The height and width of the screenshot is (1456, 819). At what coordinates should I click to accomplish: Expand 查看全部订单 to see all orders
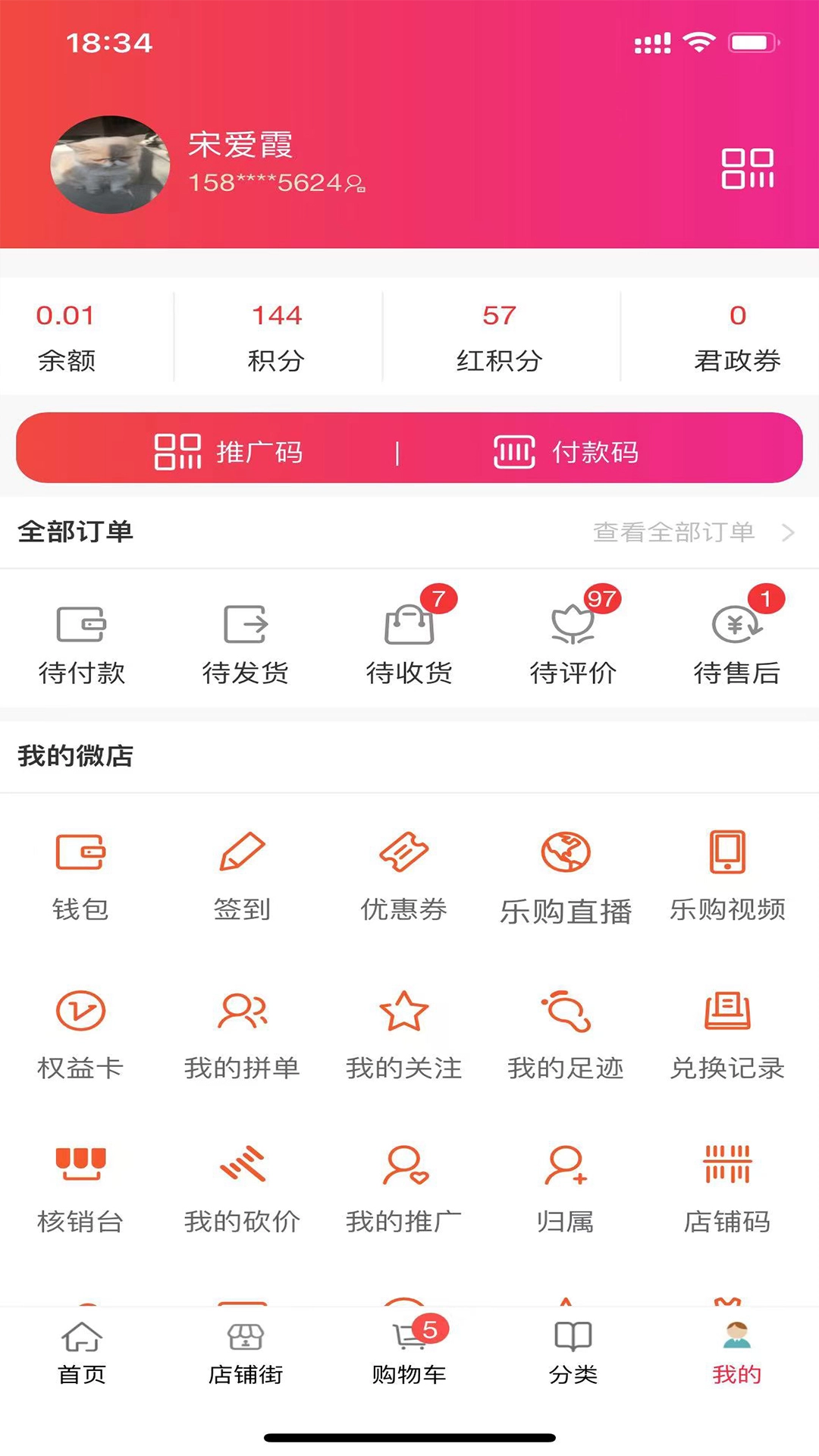tap(675, 533)
